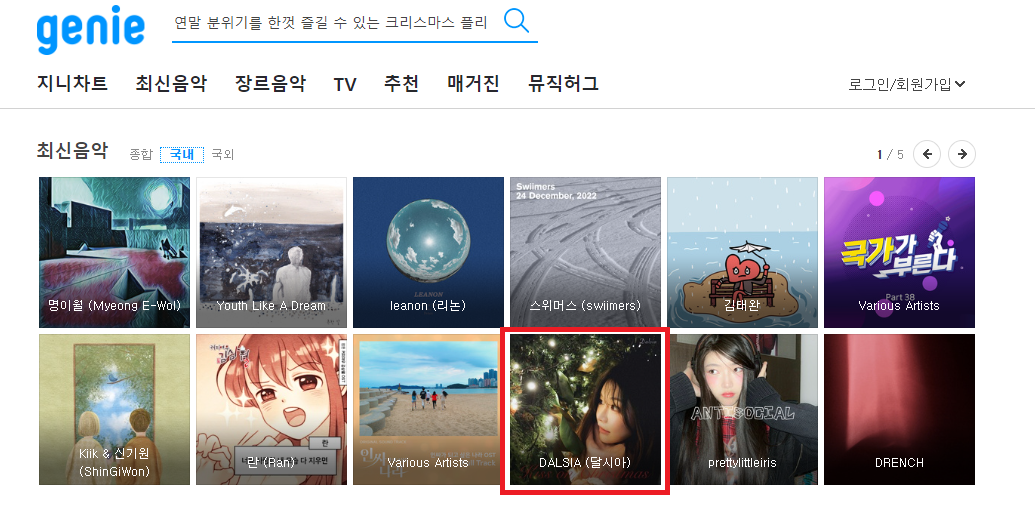Open the DRENCH album
The height and width of the screenshot is (507, 1035).
(x=899, y=410)
